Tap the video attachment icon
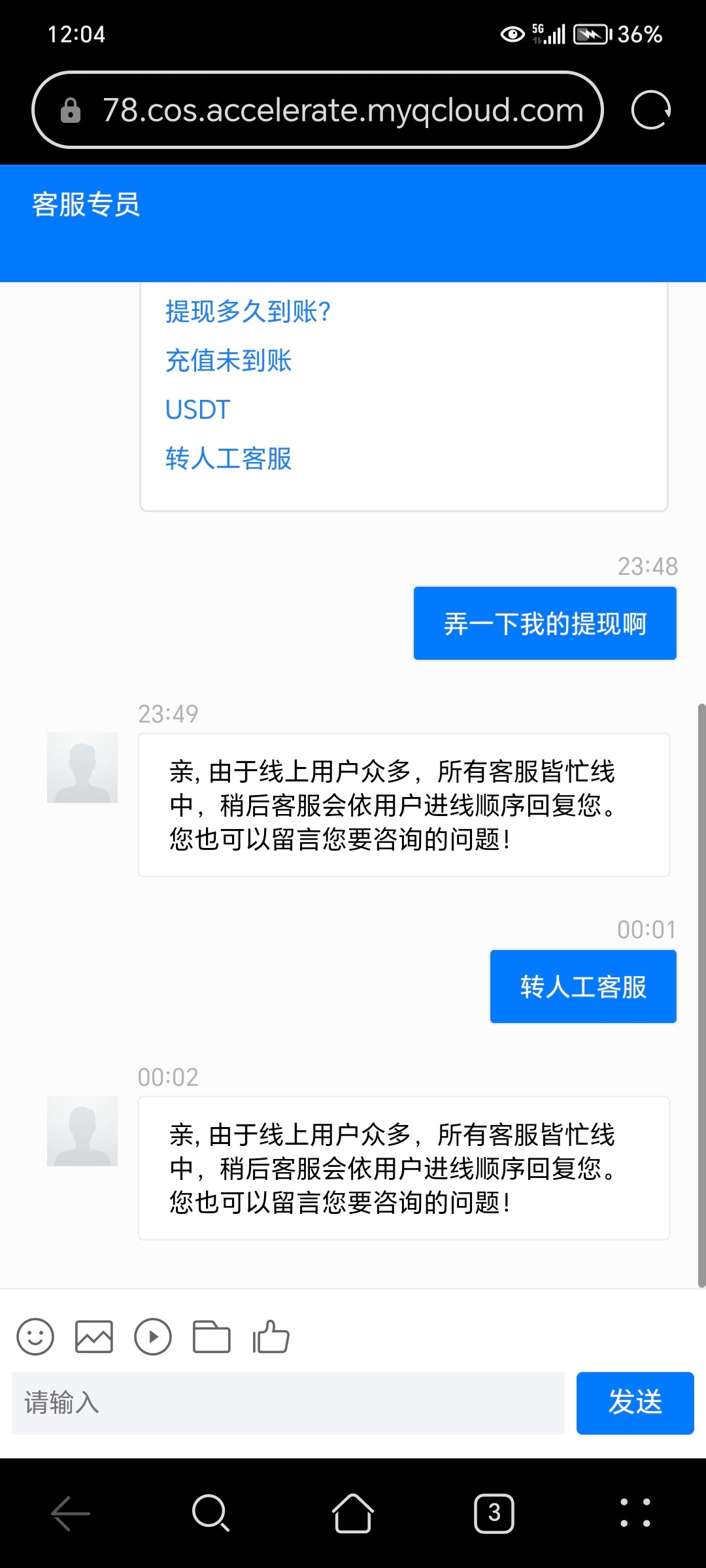The width and height of the screenshot is (706, 1568). (153, 1337)
